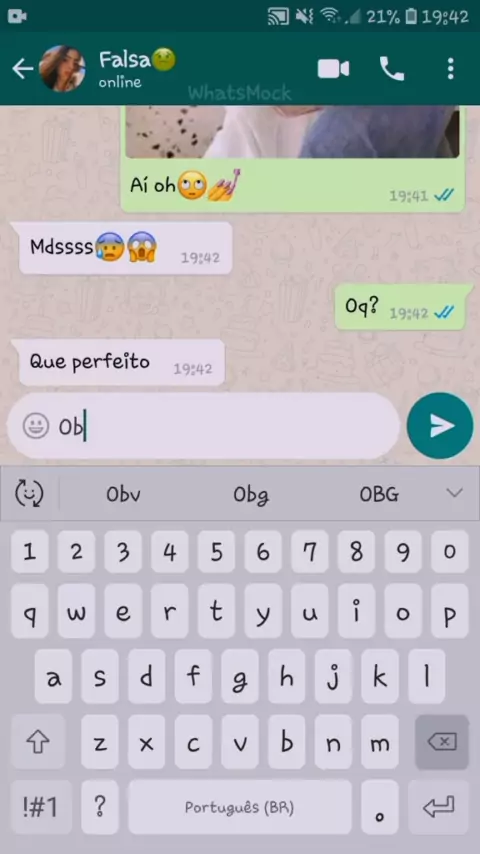Choose the uppercase OBG suggestion
480x854 pixels.
[x=379, y=494]
